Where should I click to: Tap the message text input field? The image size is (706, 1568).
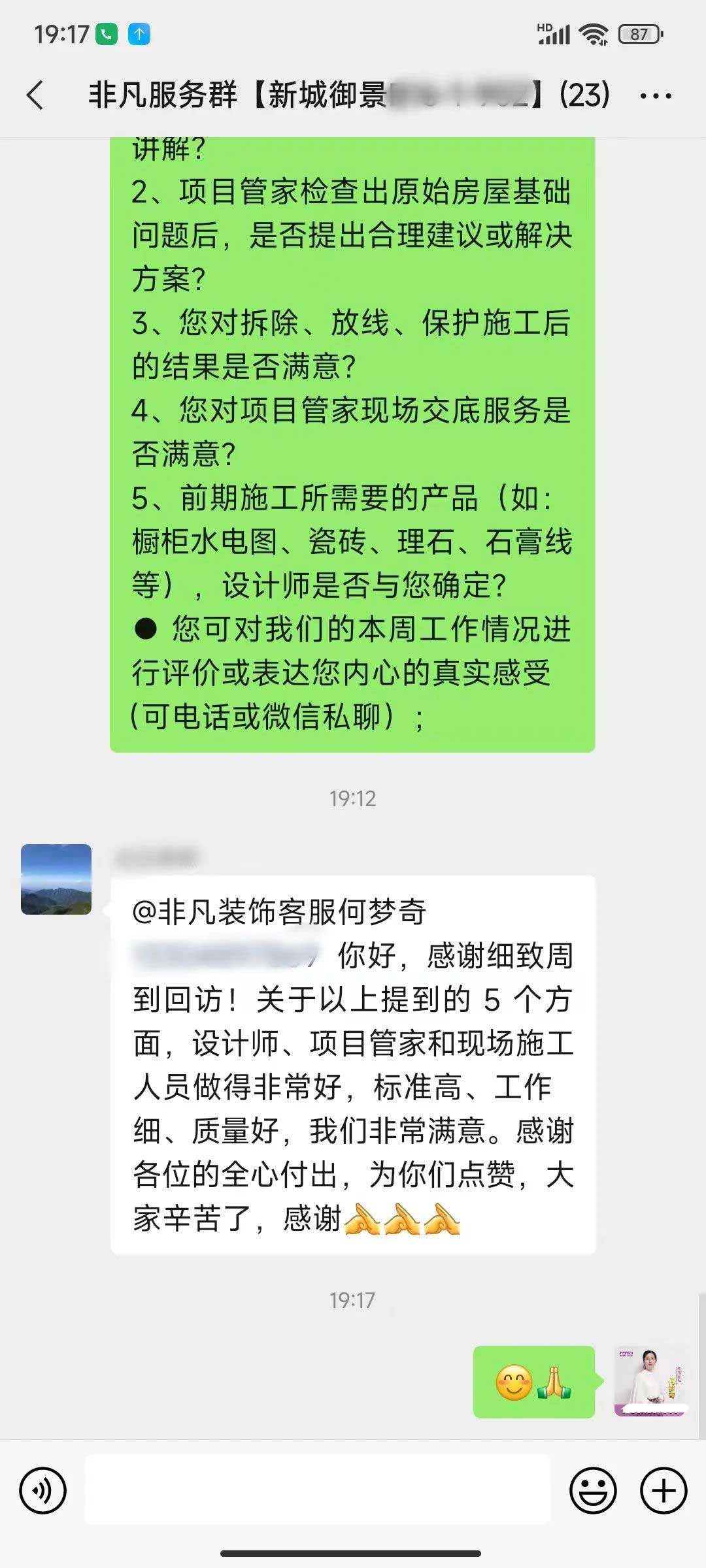point(318,1490)
